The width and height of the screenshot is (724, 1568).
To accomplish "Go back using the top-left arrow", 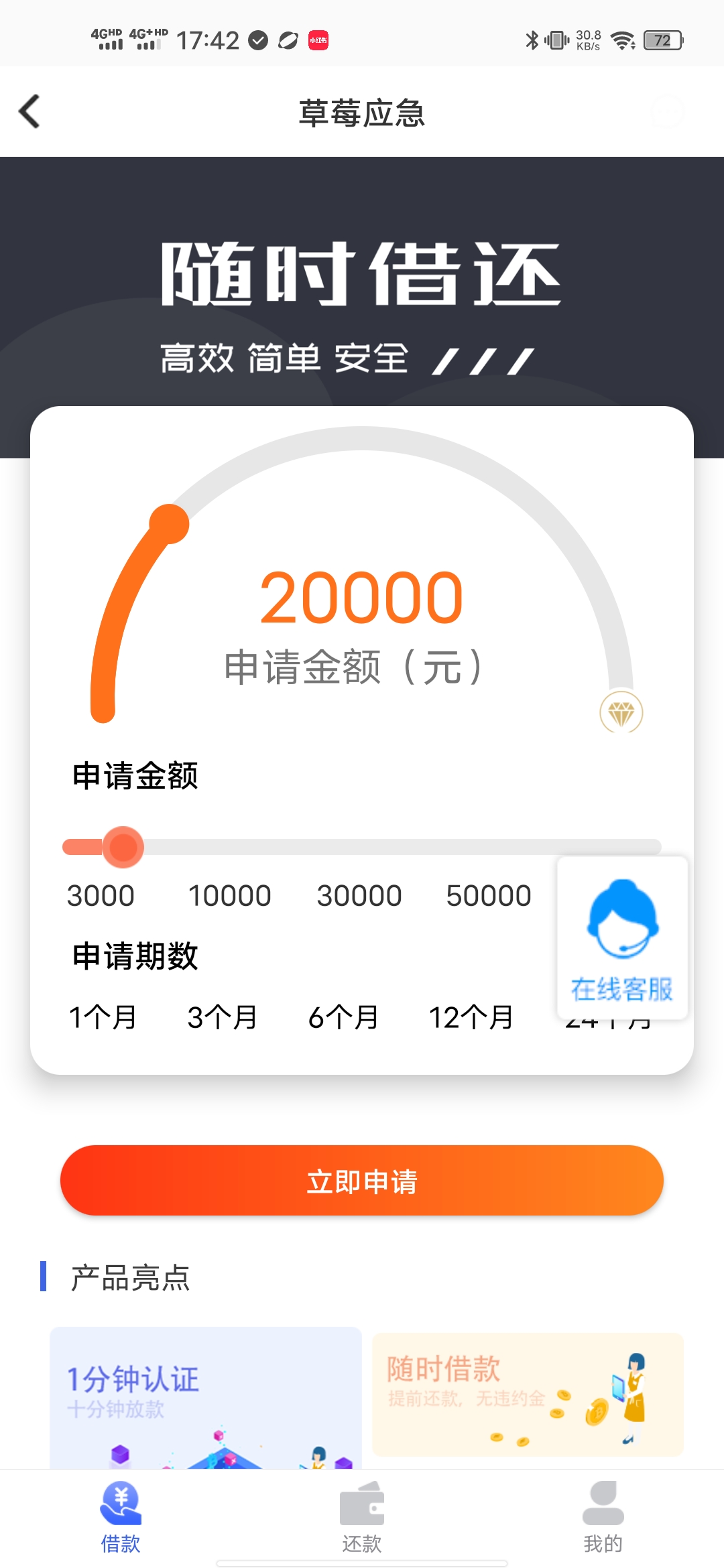I will pyautogui.click(x=29, y=111).
